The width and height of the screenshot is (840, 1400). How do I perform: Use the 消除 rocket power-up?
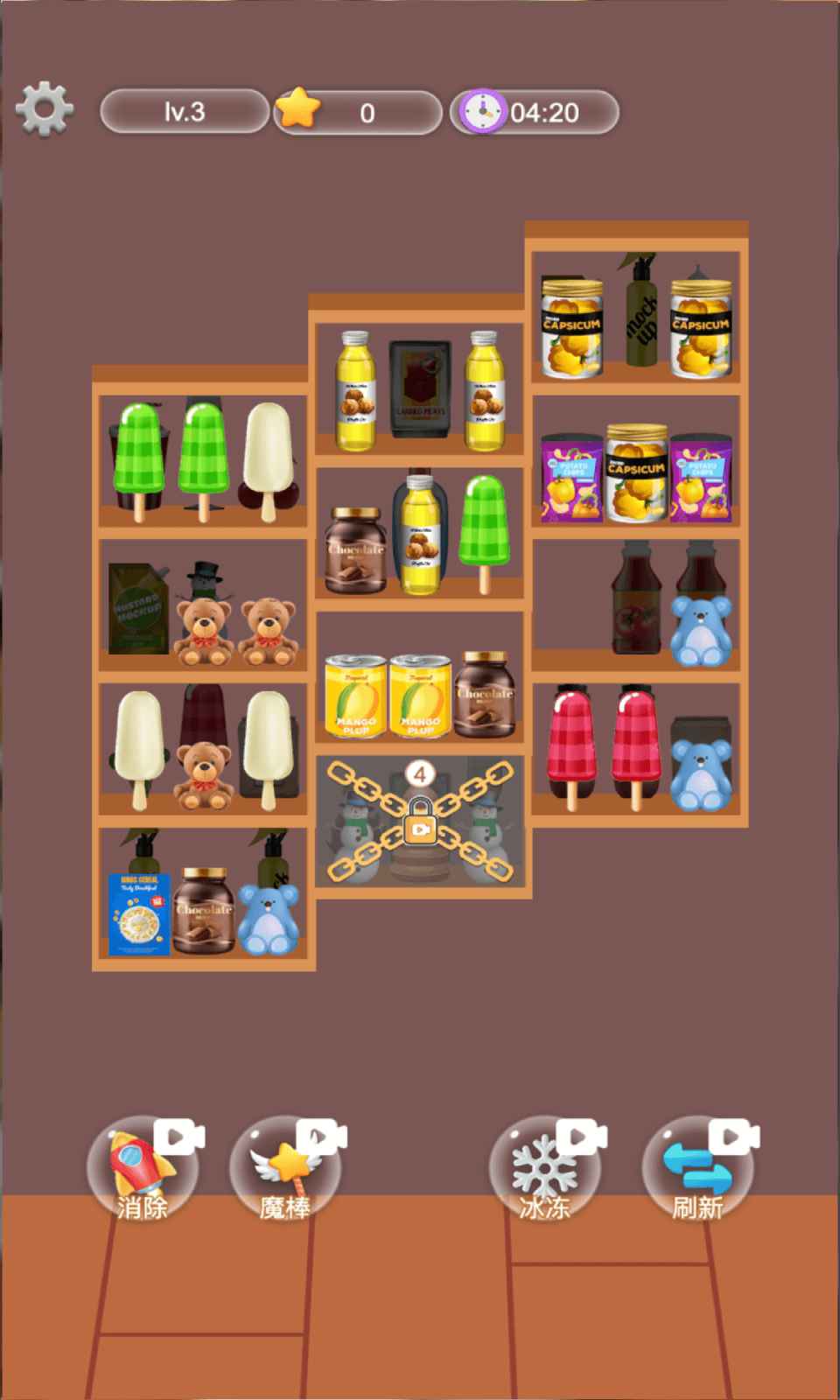[143, 1170]
